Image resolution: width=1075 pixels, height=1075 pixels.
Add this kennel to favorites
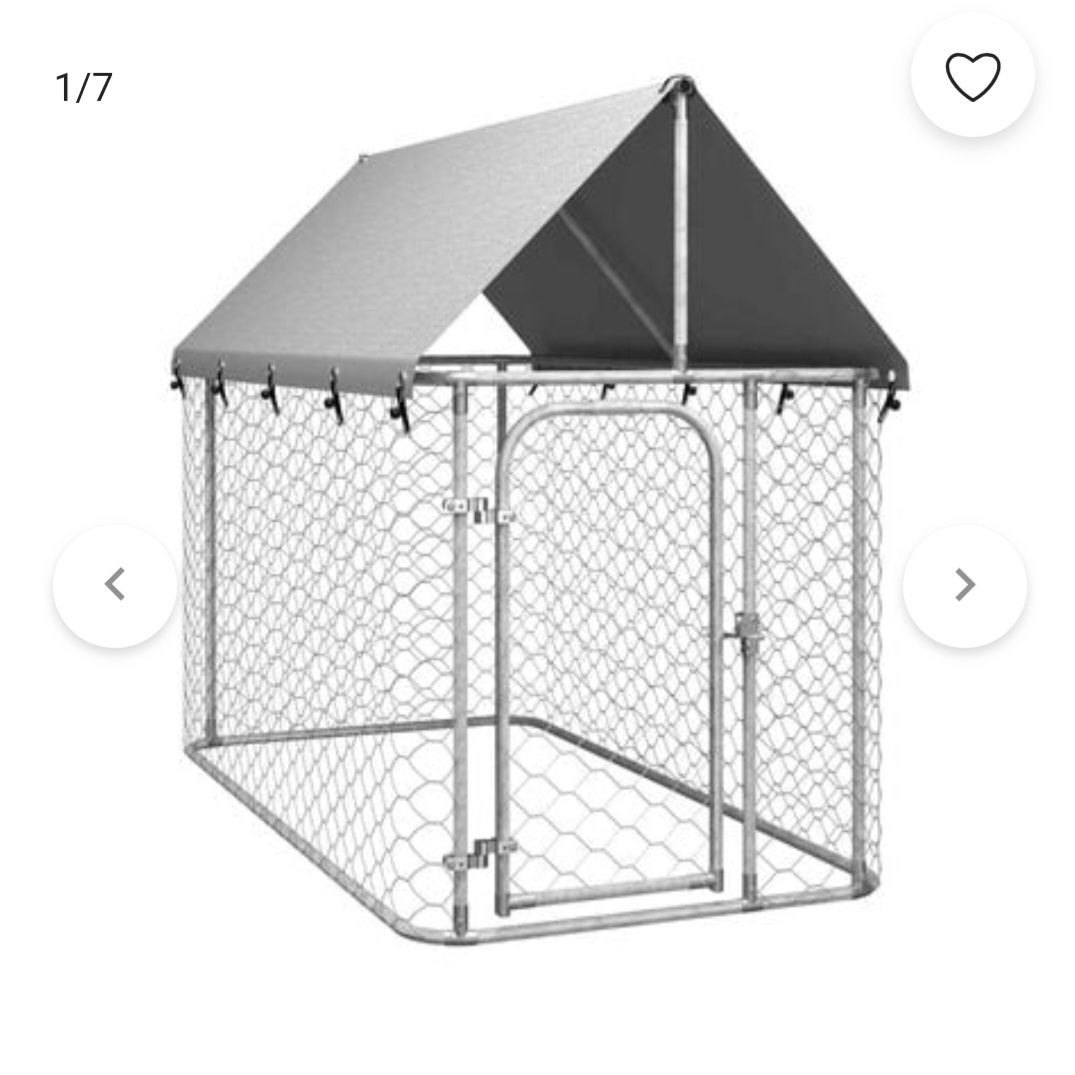(972, 76)
